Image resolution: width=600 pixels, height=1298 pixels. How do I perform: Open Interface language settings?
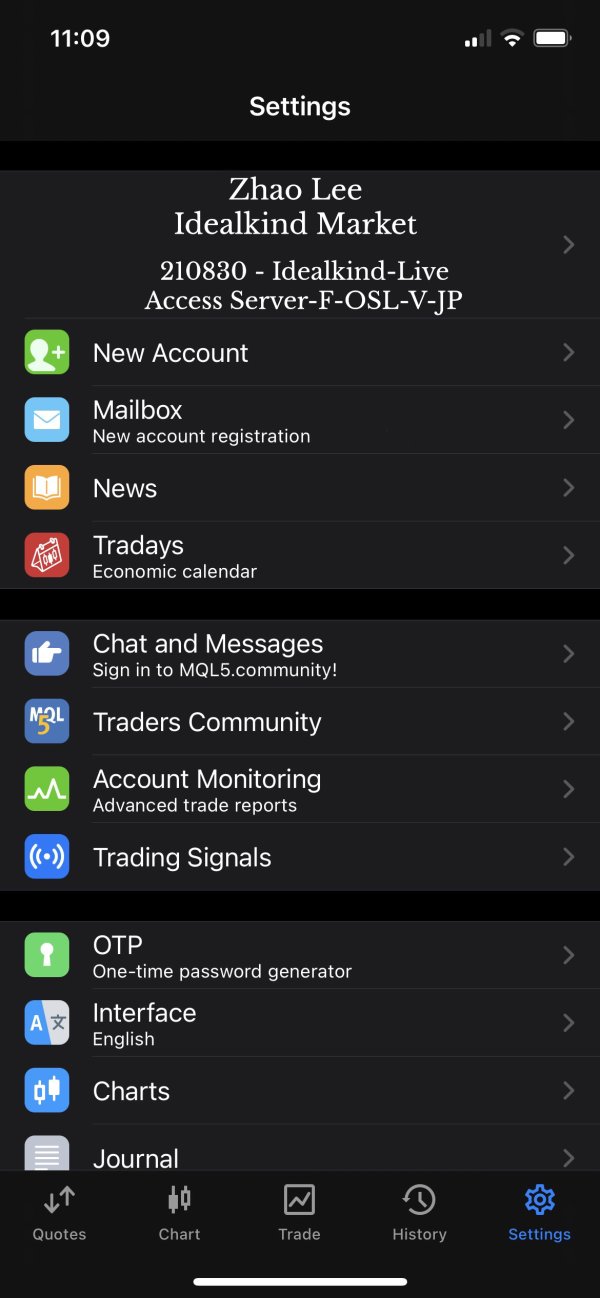click(x=300, y=1023)
